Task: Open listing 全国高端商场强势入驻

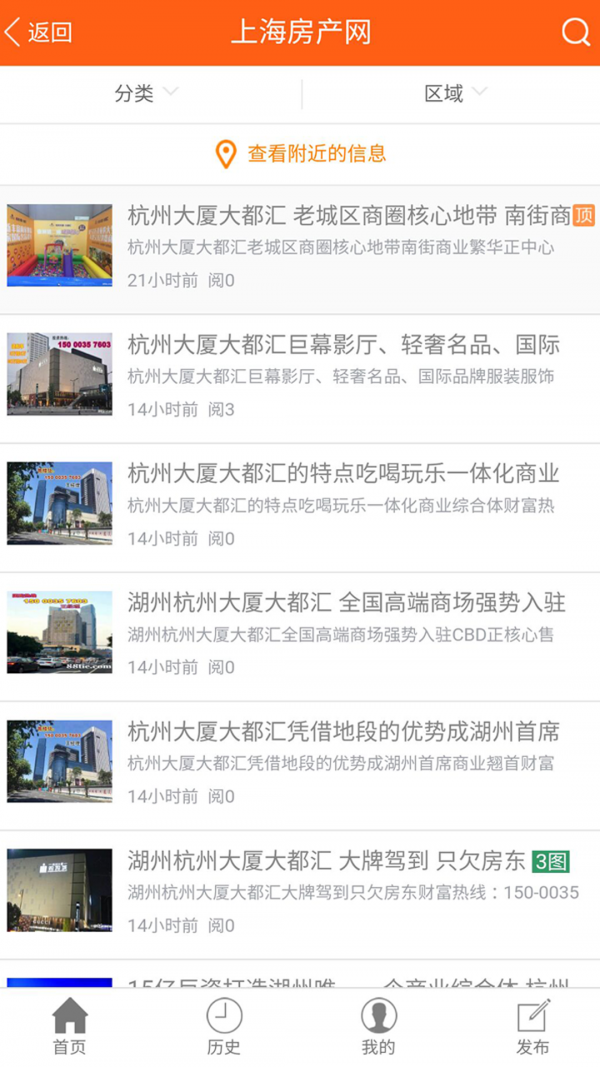Action: point(346,603)
